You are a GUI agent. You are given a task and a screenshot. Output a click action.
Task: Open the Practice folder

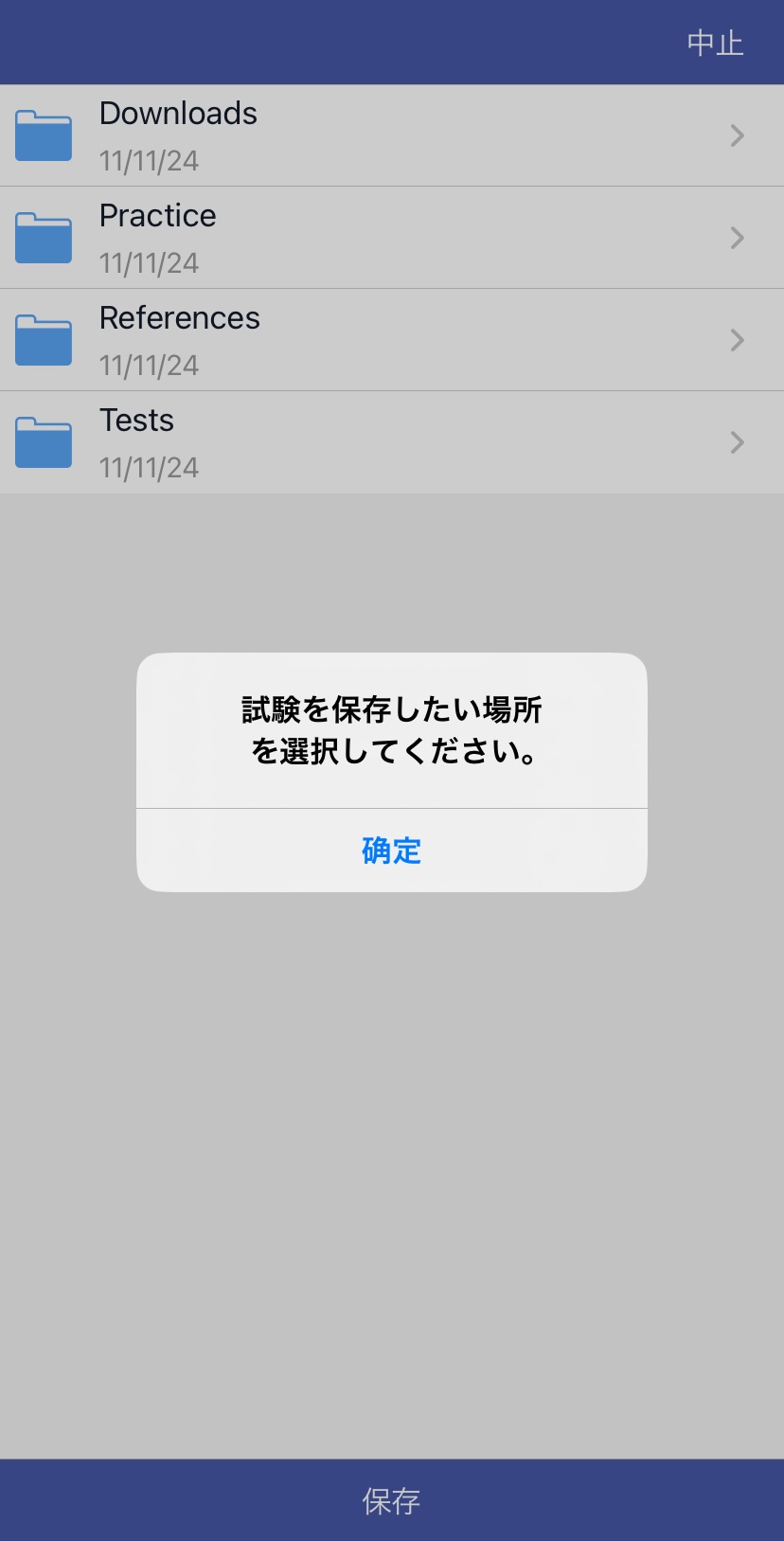[x=392, y=238]
